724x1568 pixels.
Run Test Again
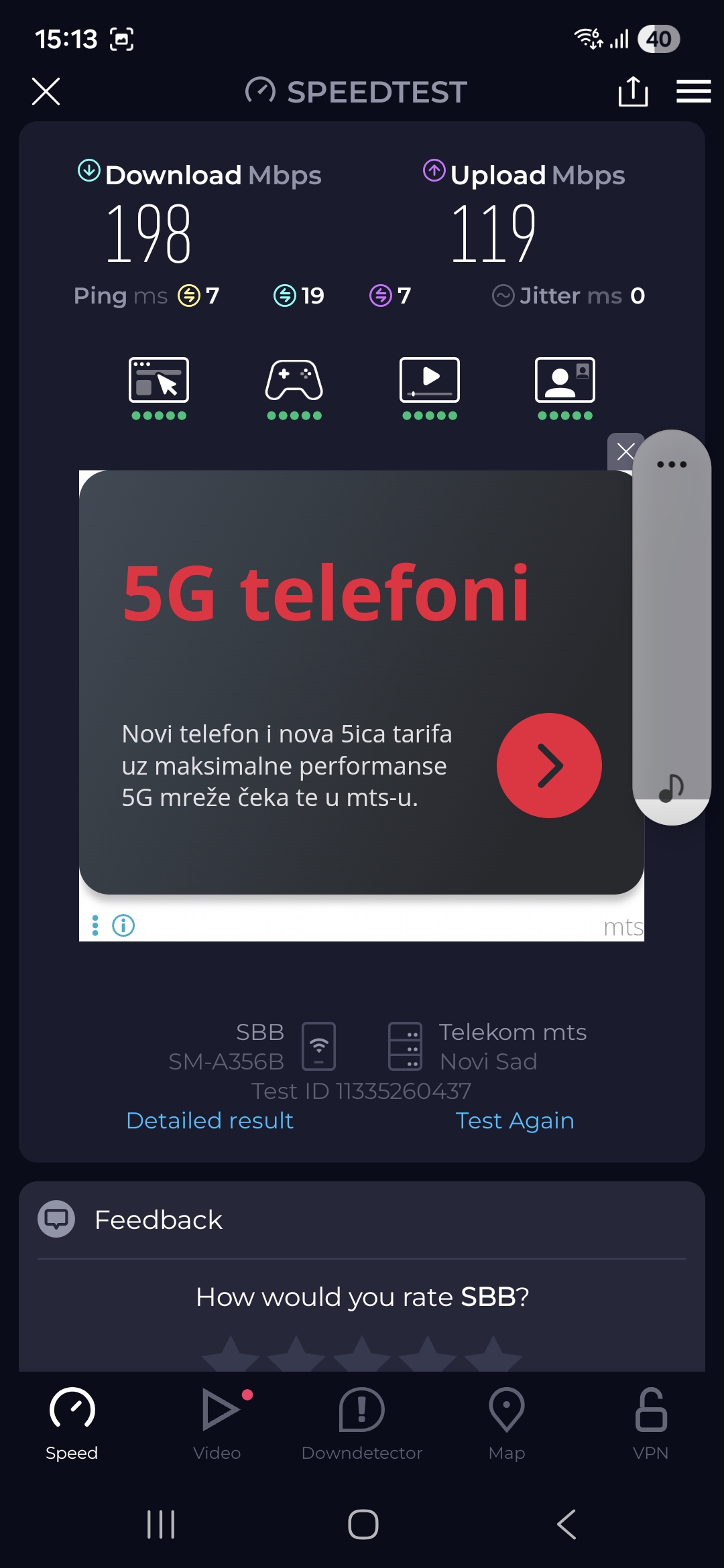coord(514,1120)
